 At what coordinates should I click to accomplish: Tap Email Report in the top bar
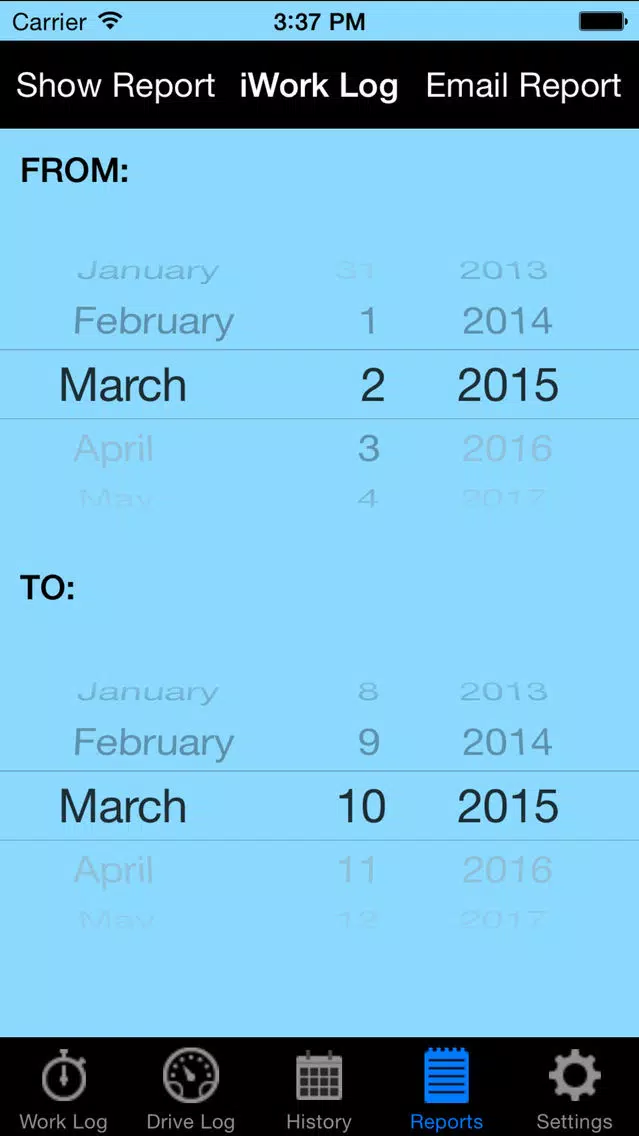click(x=523, y=85)
